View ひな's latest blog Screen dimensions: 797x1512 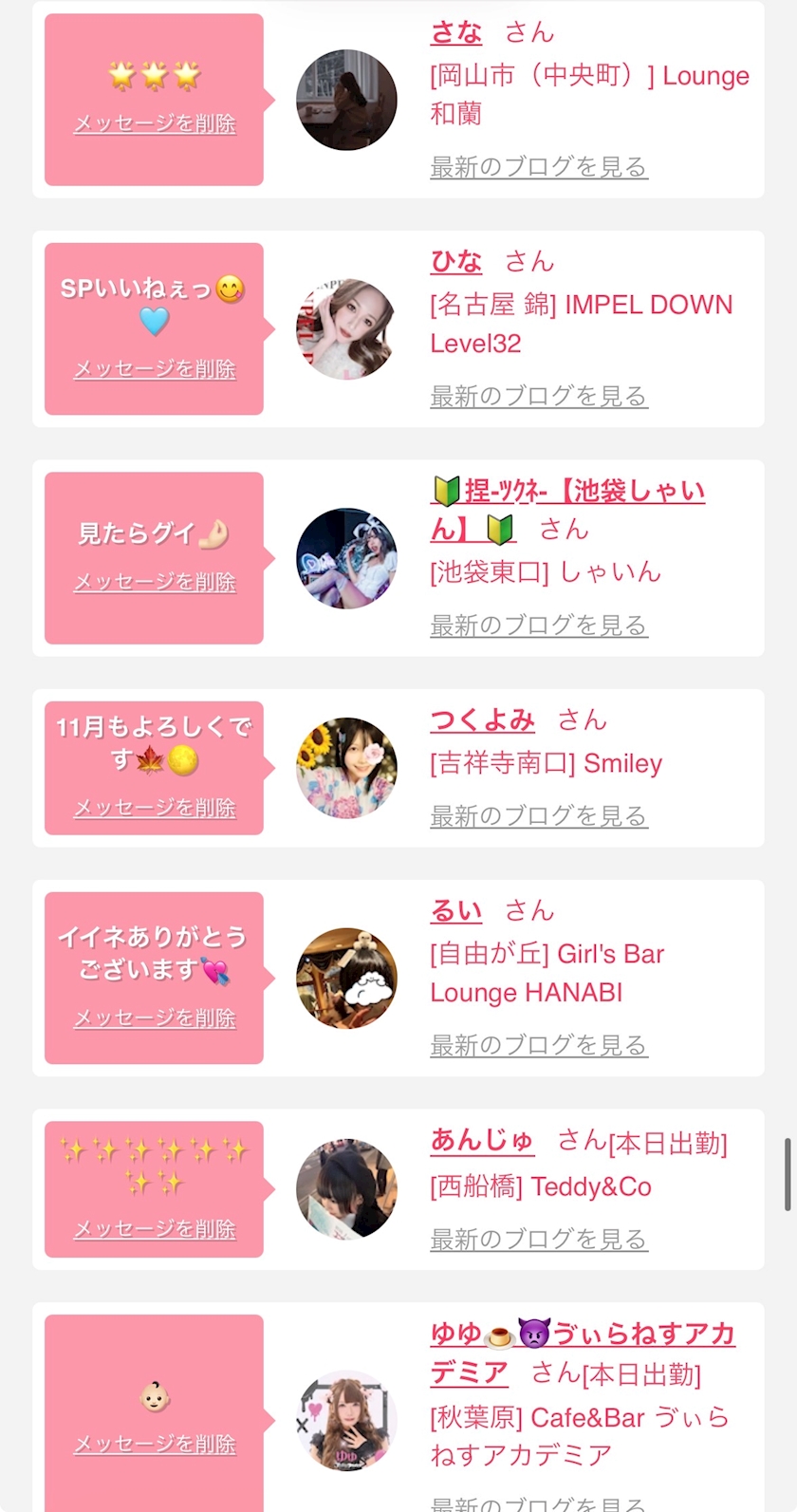pyautogui.click(x=538, y=396)
